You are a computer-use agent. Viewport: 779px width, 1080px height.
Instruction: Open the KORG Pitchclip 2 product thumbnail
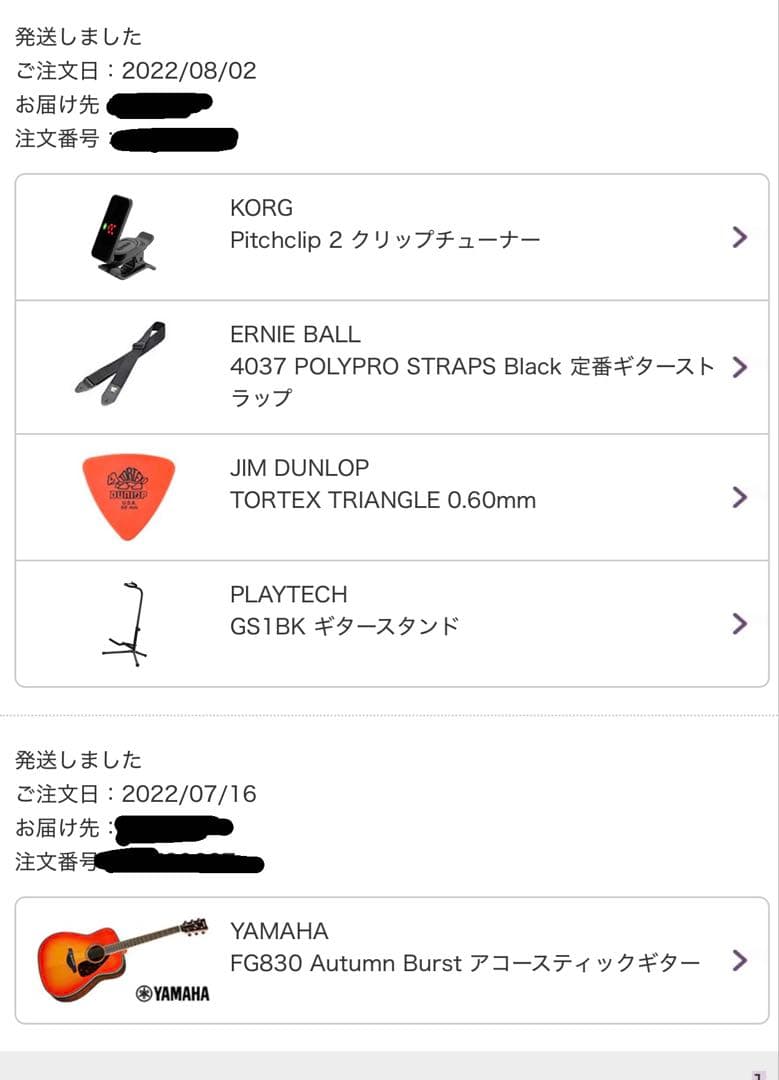125,237
